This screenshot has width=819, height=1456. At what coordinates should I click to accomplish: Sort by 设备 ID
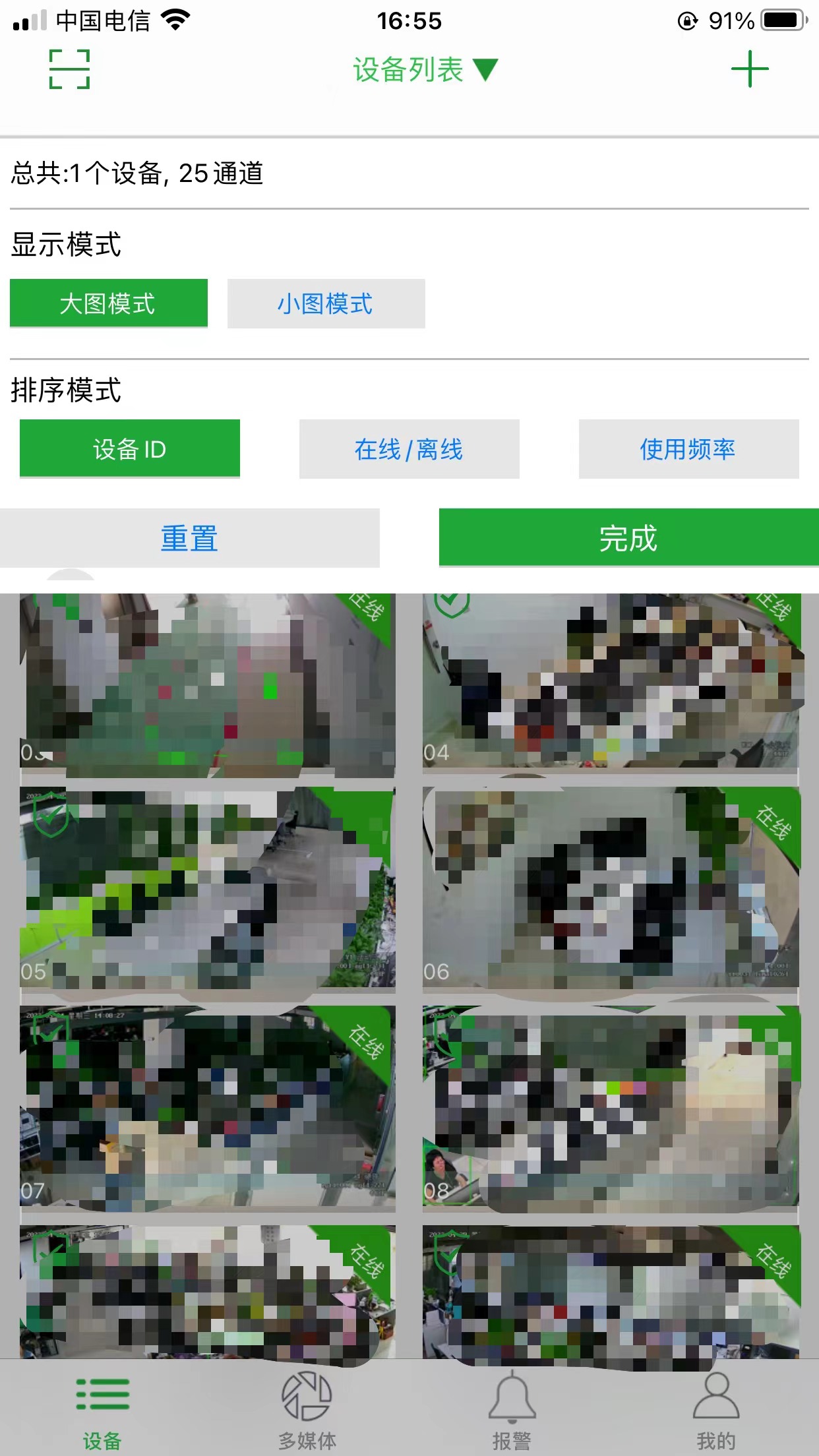click(x=130, y=448)
